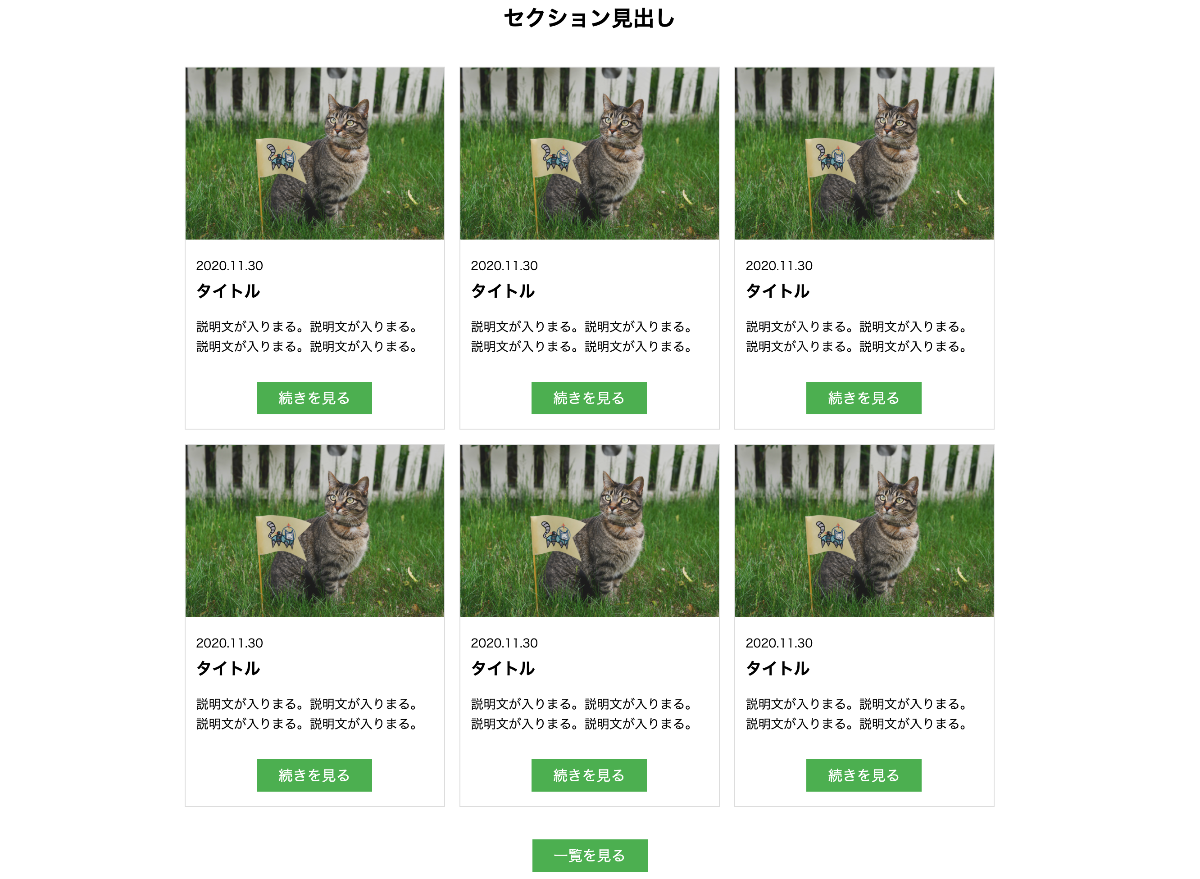Tap the 一覧を見る button
1200x879 pixels.
[589, 855]
